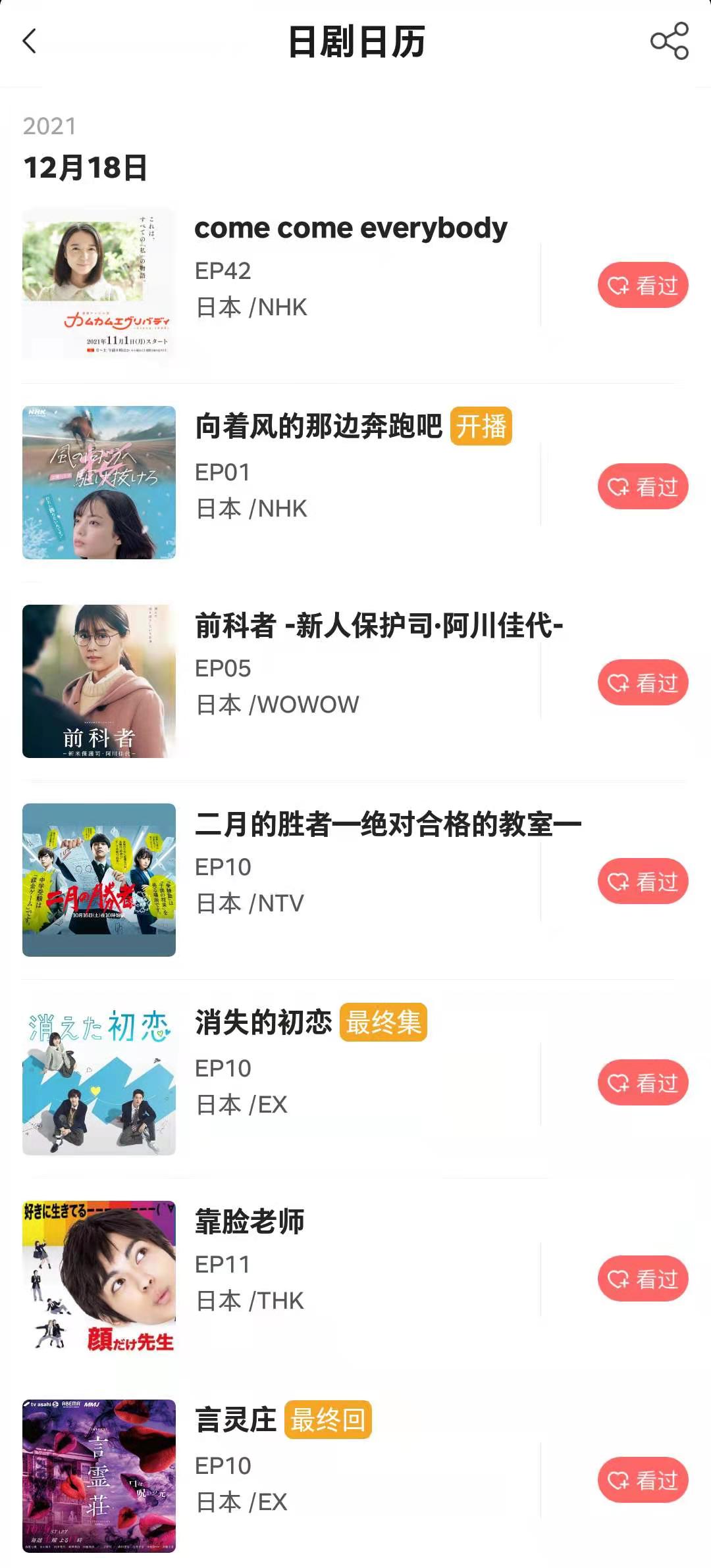
Task: Open 向着风的那边奔跑吧 drama entry
Action: [x=319, y=427]
